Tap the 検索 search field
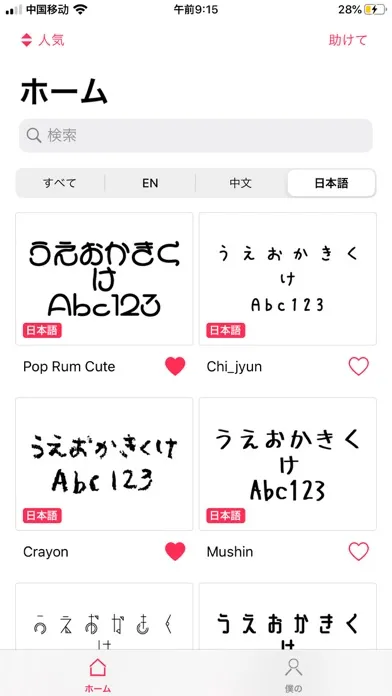The width and height of the screenshot is (392, 696). 196,135
